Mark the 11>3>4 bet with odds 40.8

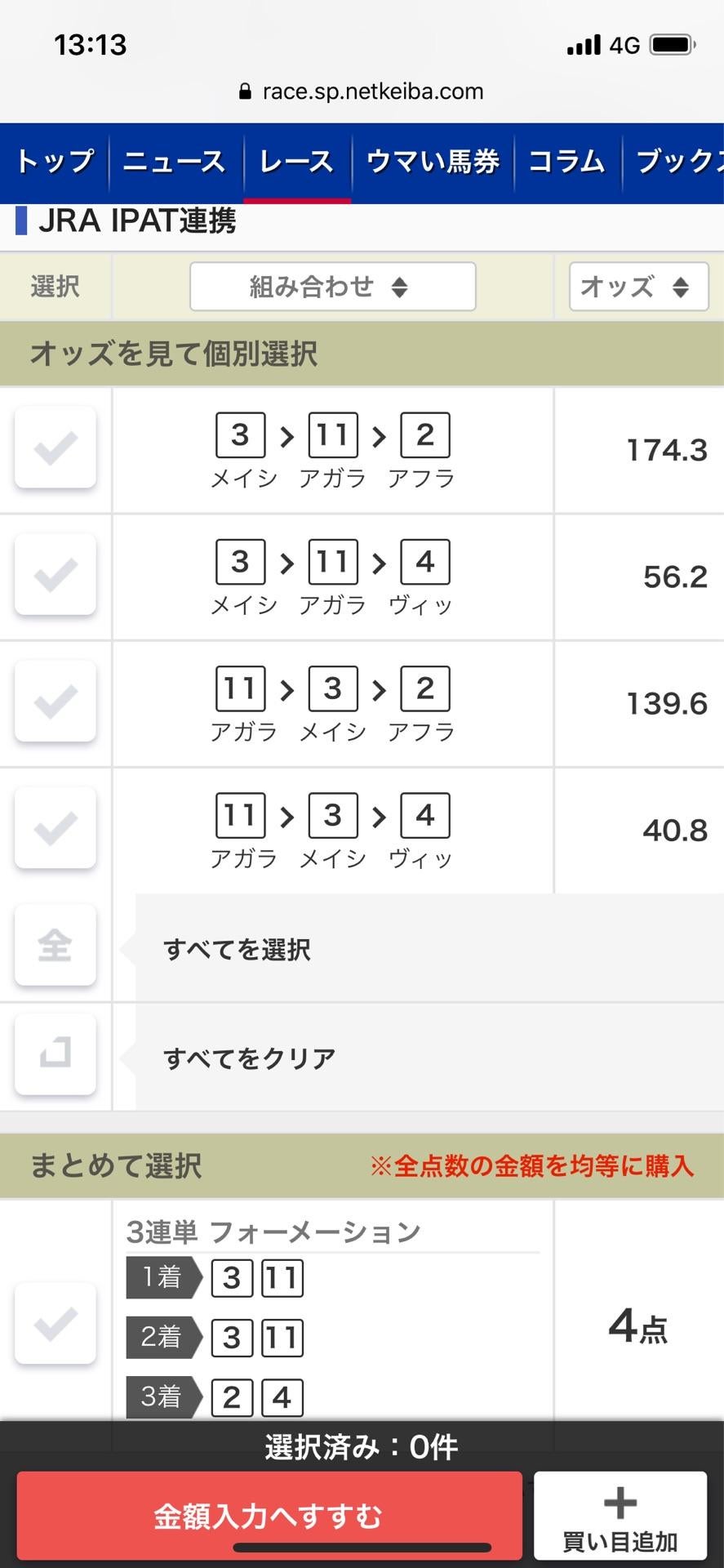(x=56, y=828)
